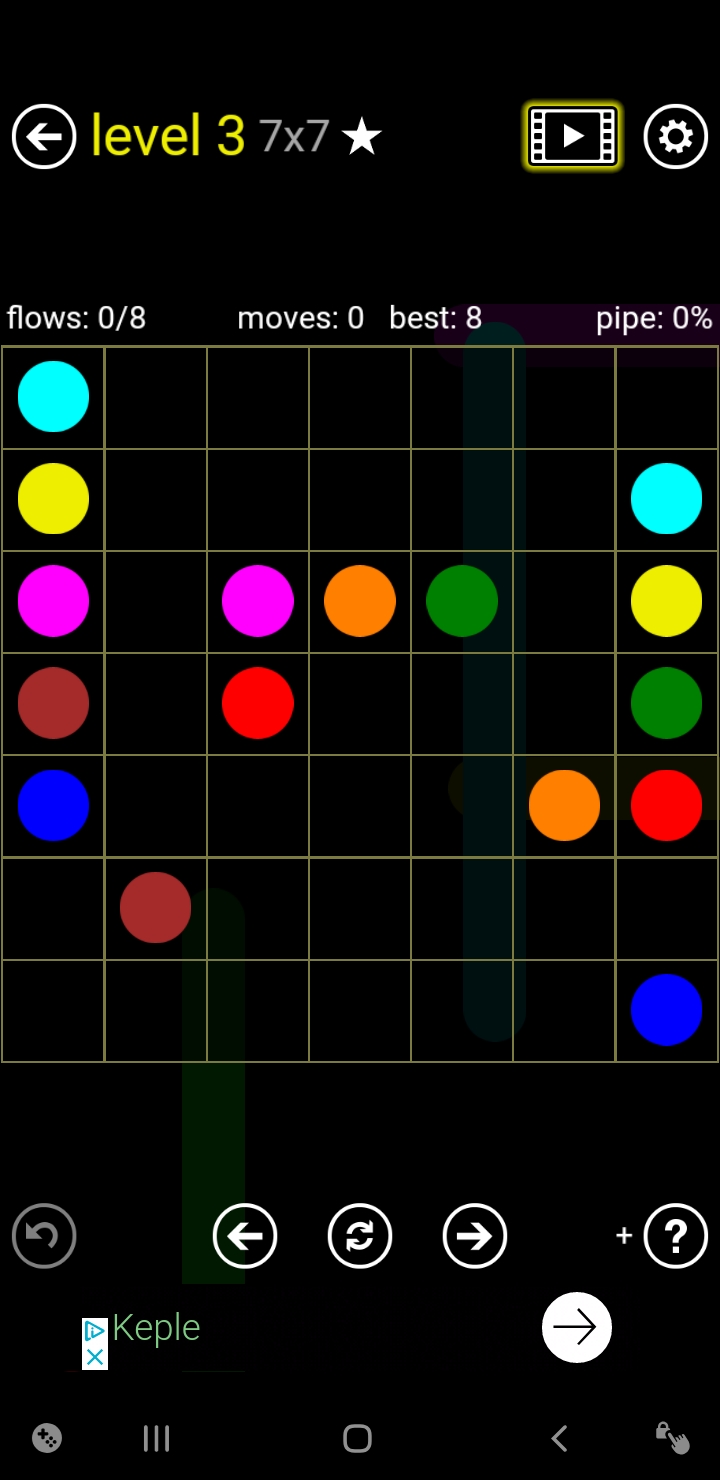Tap the system back button
Screen dimensions: 720x1480
click(x=559, y=1439)
